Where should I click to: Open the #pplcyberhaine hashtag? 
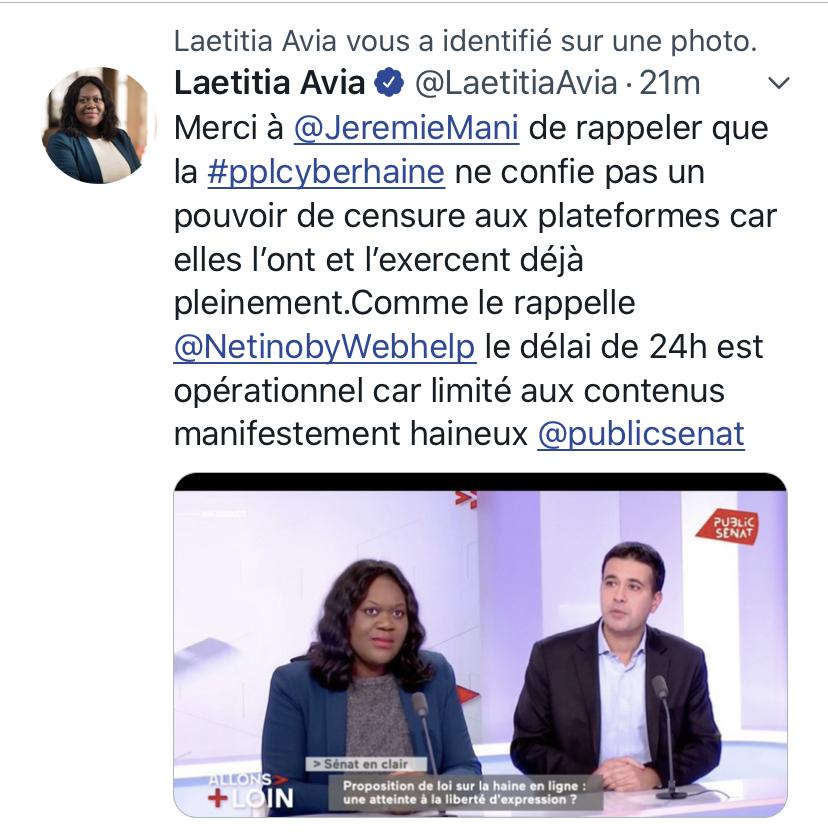[325, 172]
